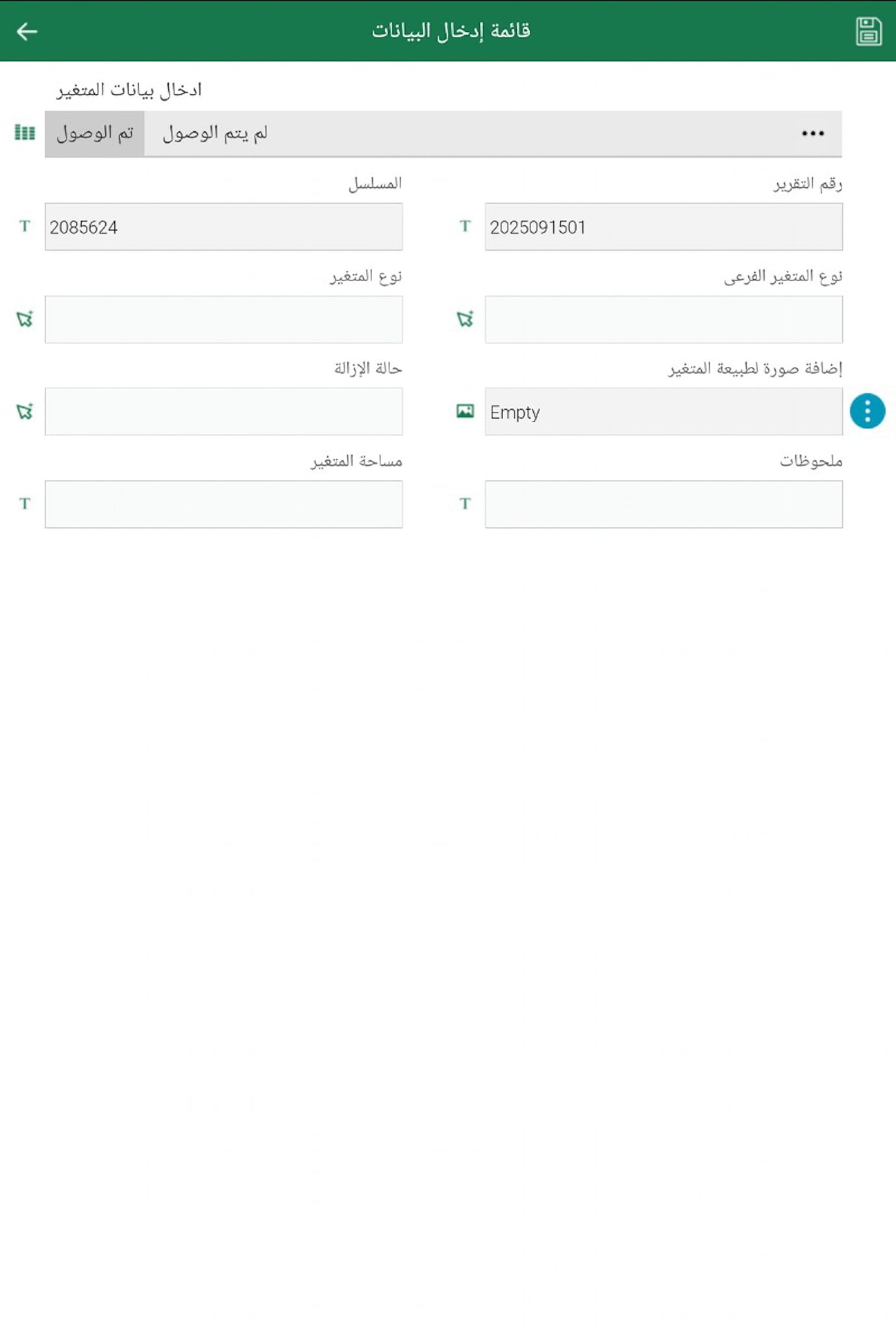
Task: Edit the رقم التقرير field
Action: 663,227
